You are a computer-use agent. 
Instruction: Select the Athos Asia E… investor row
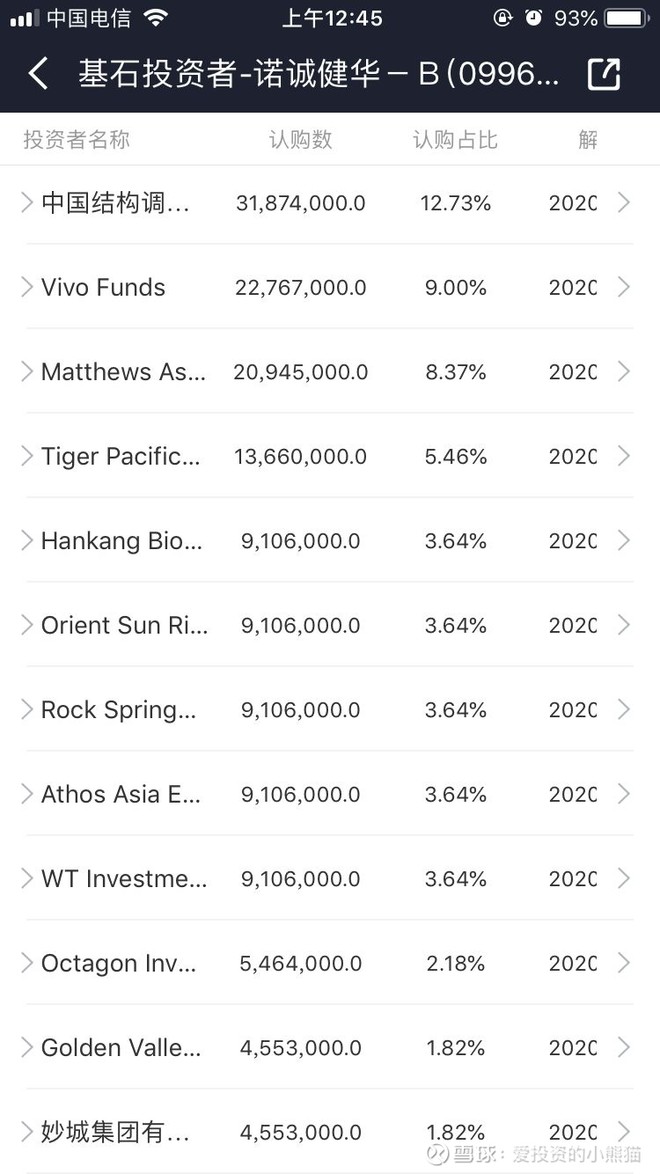click(x=120, y=795)
